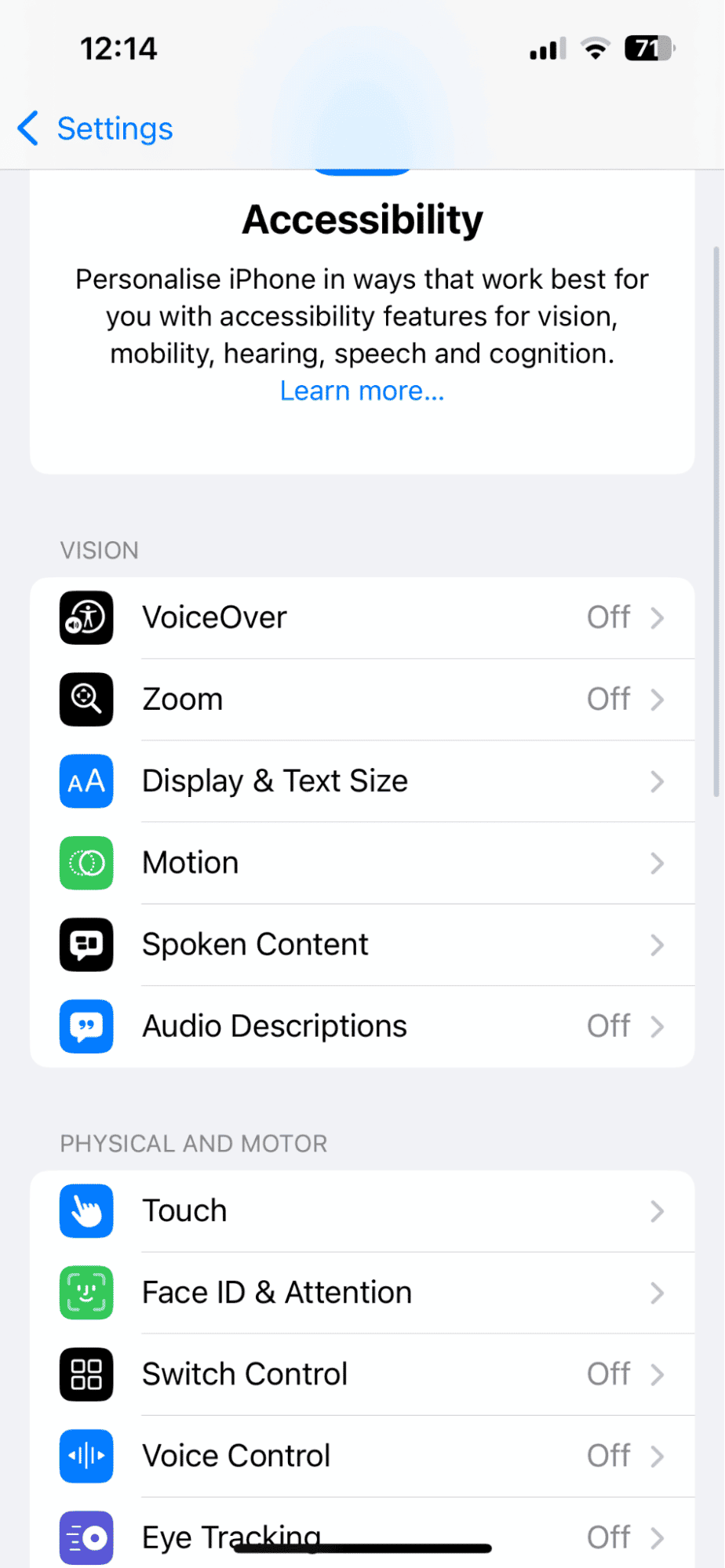Tap the battery indicator showing 71
The width and height of the screenshot is (725, 1568).
(649, 49)
